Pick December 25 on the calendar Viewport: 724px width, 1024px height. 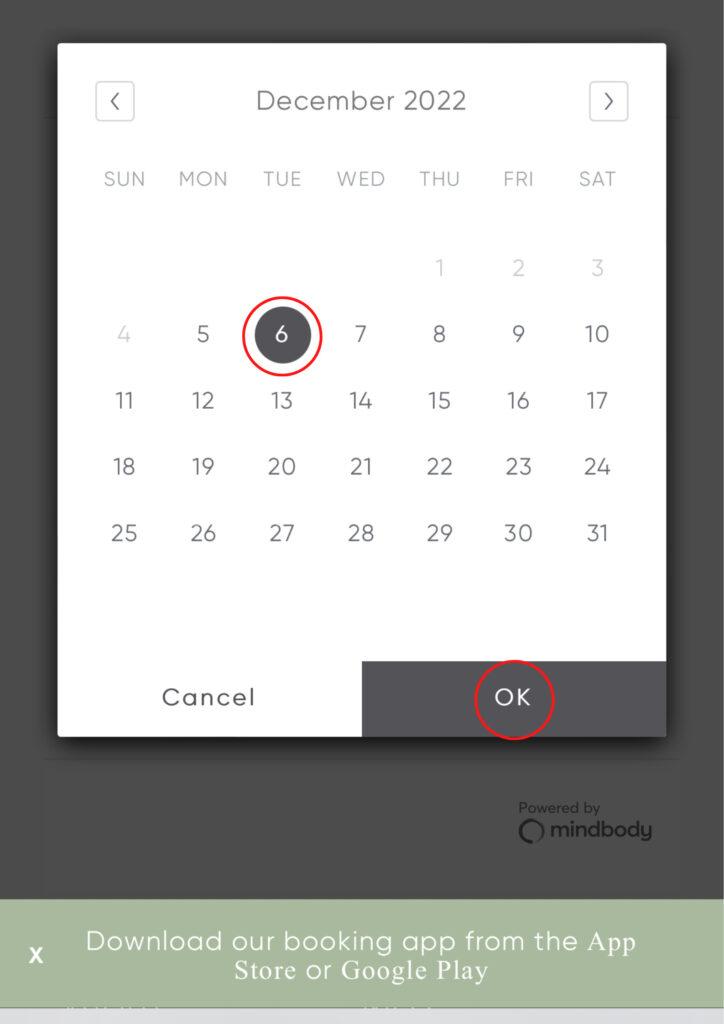coord(124,533)
